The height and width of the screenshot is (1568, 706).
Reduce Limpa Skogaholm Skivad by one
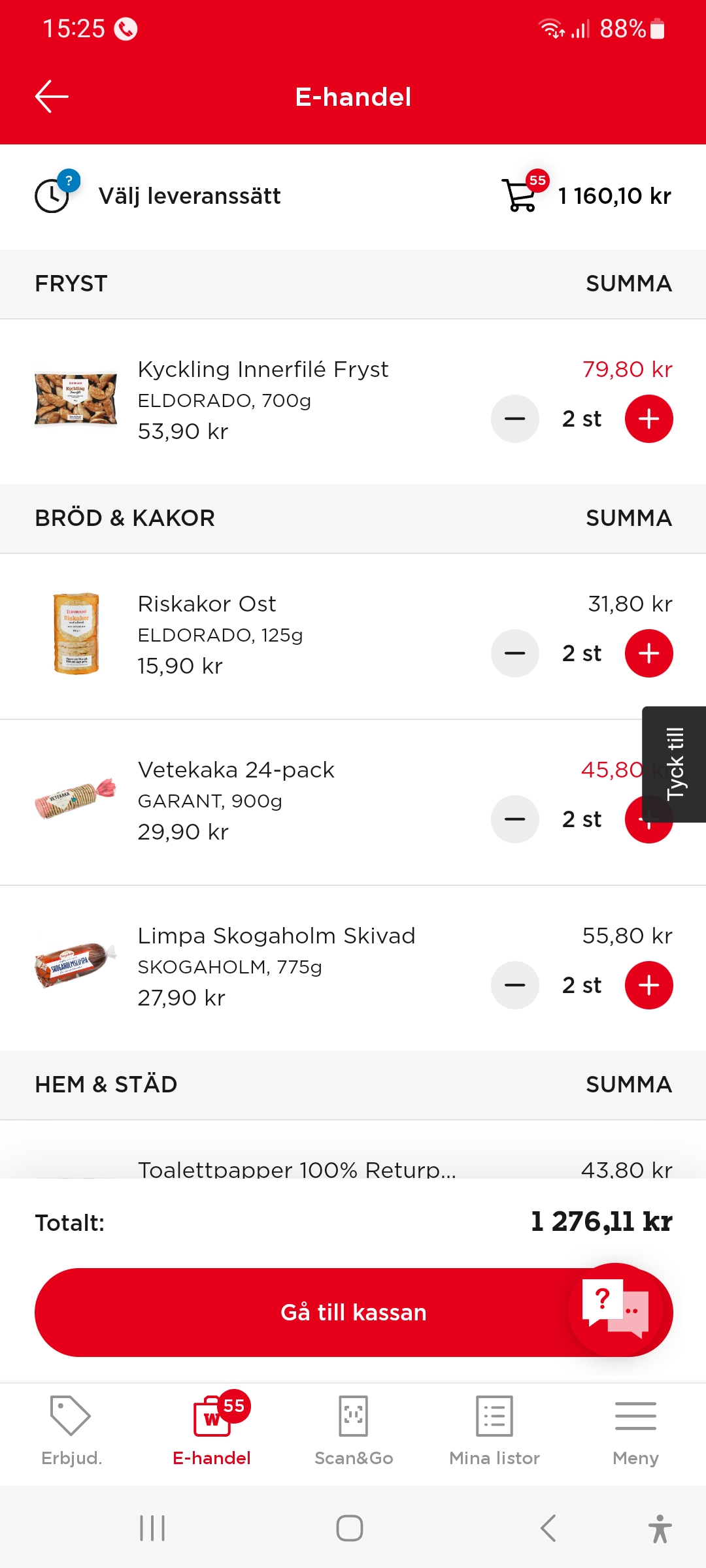515,985
